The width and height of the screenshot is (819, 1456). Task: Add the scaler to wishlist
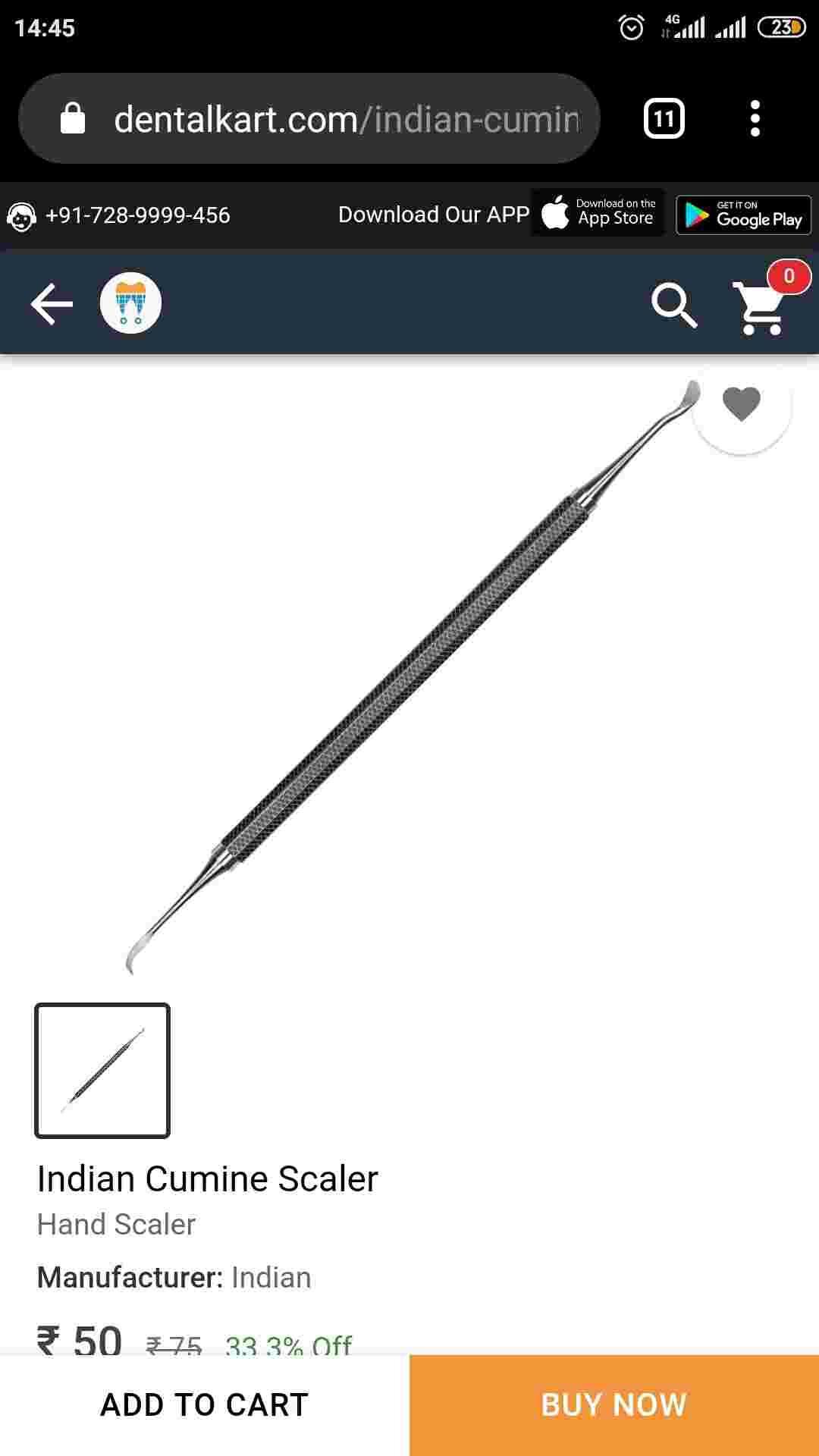pos(741,404)
